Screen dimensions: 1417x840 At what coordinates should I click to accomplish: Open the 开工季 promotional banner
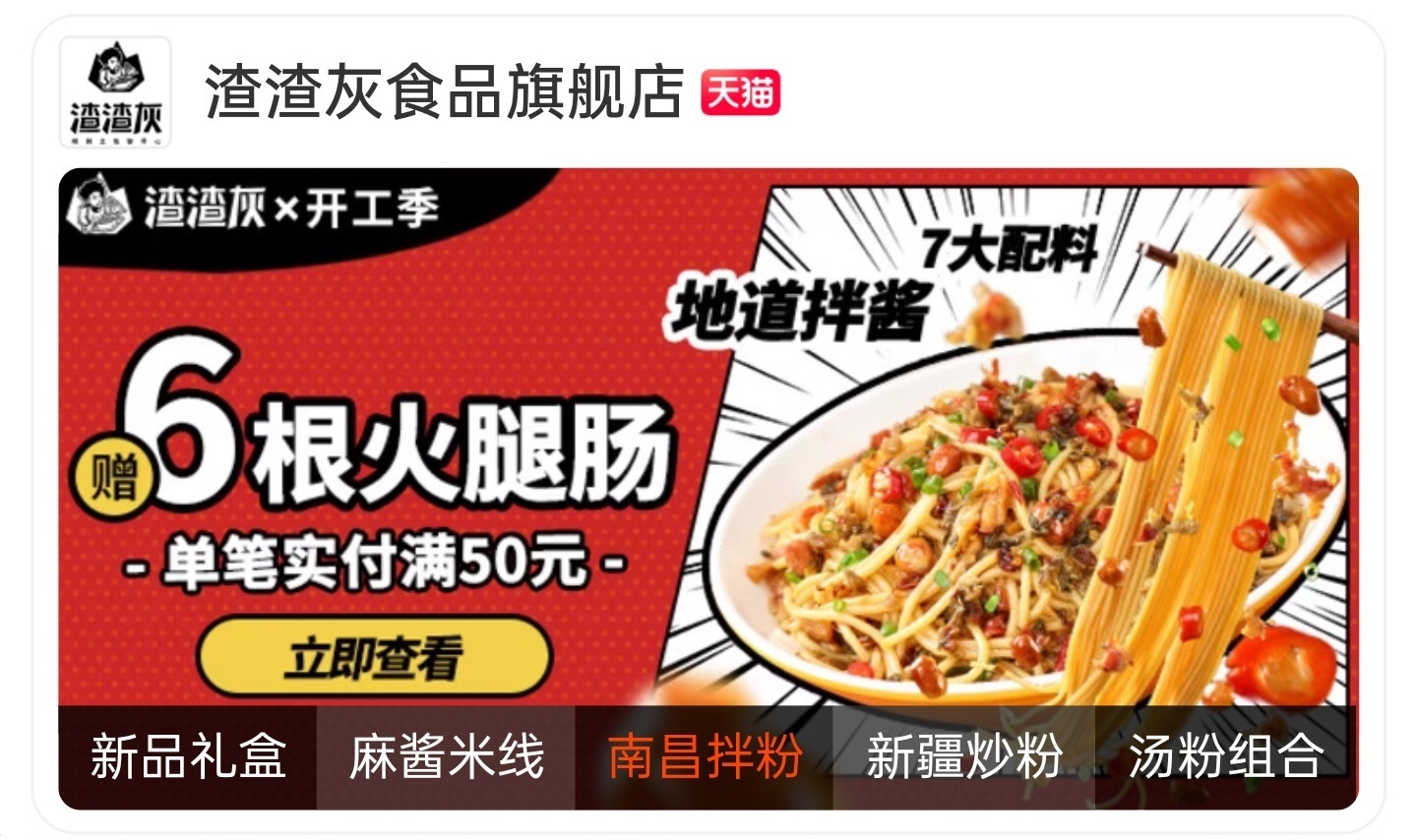click(708, 438)
